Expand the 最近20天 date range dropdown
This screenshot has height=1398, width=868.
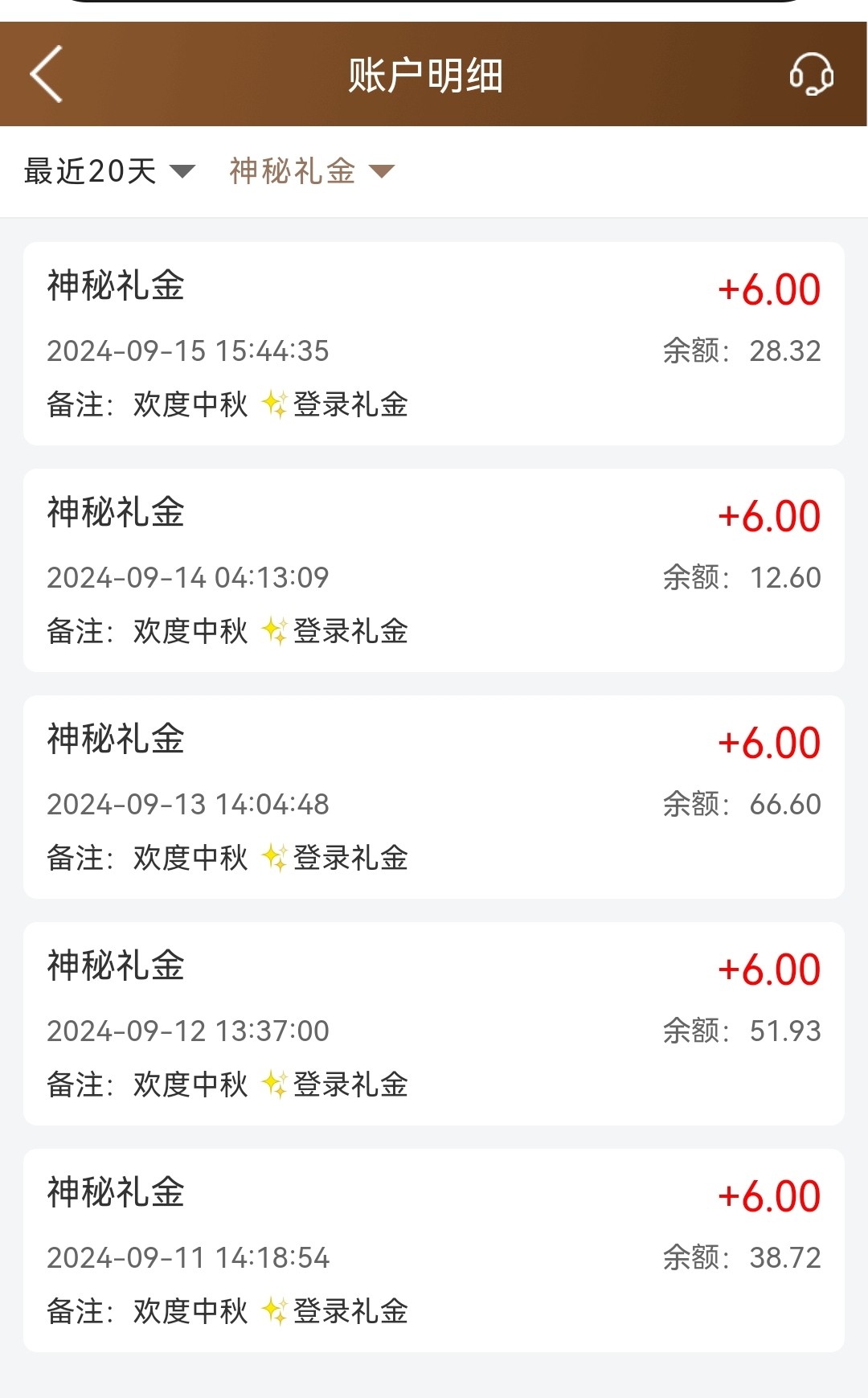[109, 171]
